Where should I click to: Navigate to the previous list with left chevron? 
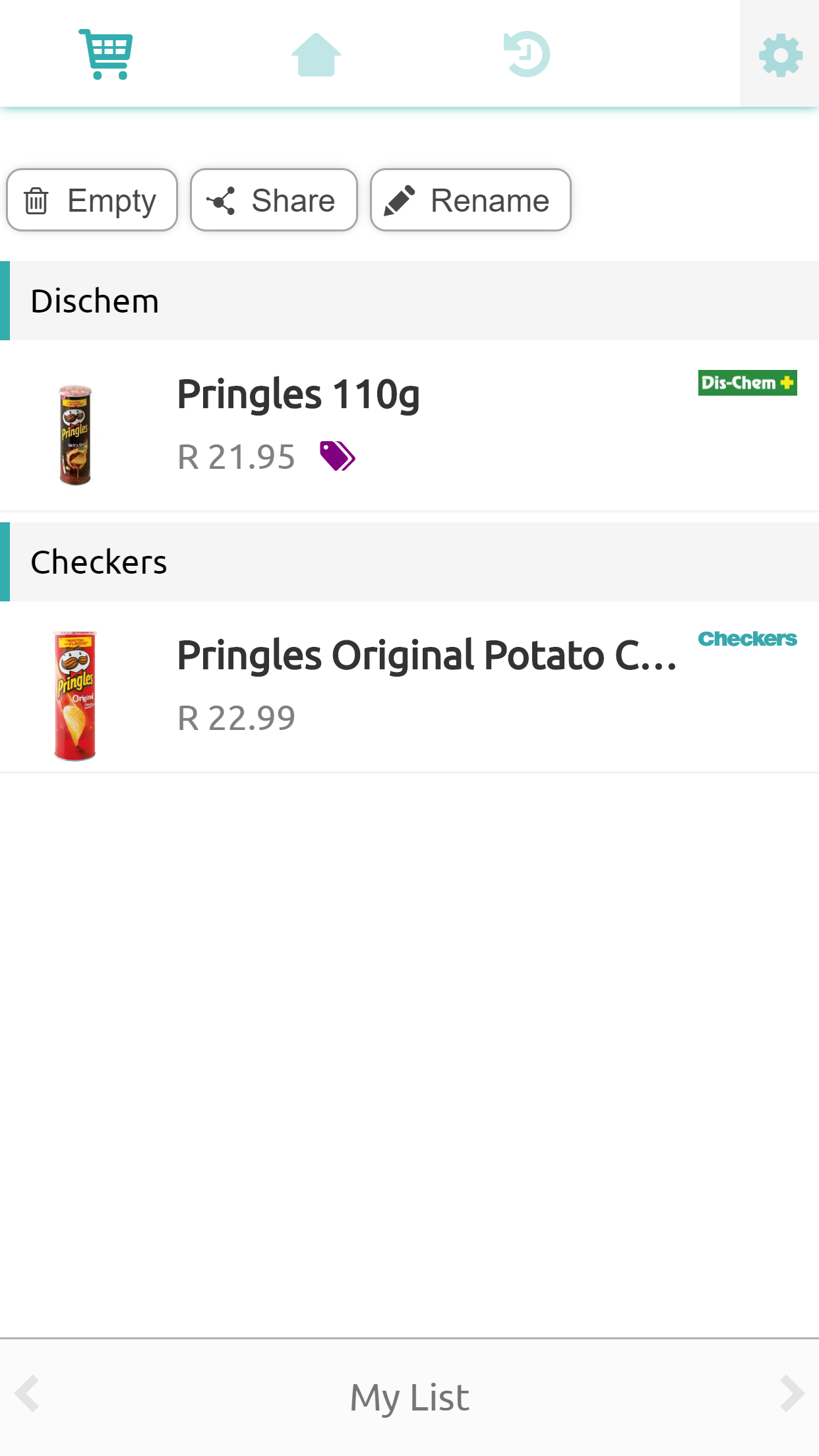coord(26,1395)
